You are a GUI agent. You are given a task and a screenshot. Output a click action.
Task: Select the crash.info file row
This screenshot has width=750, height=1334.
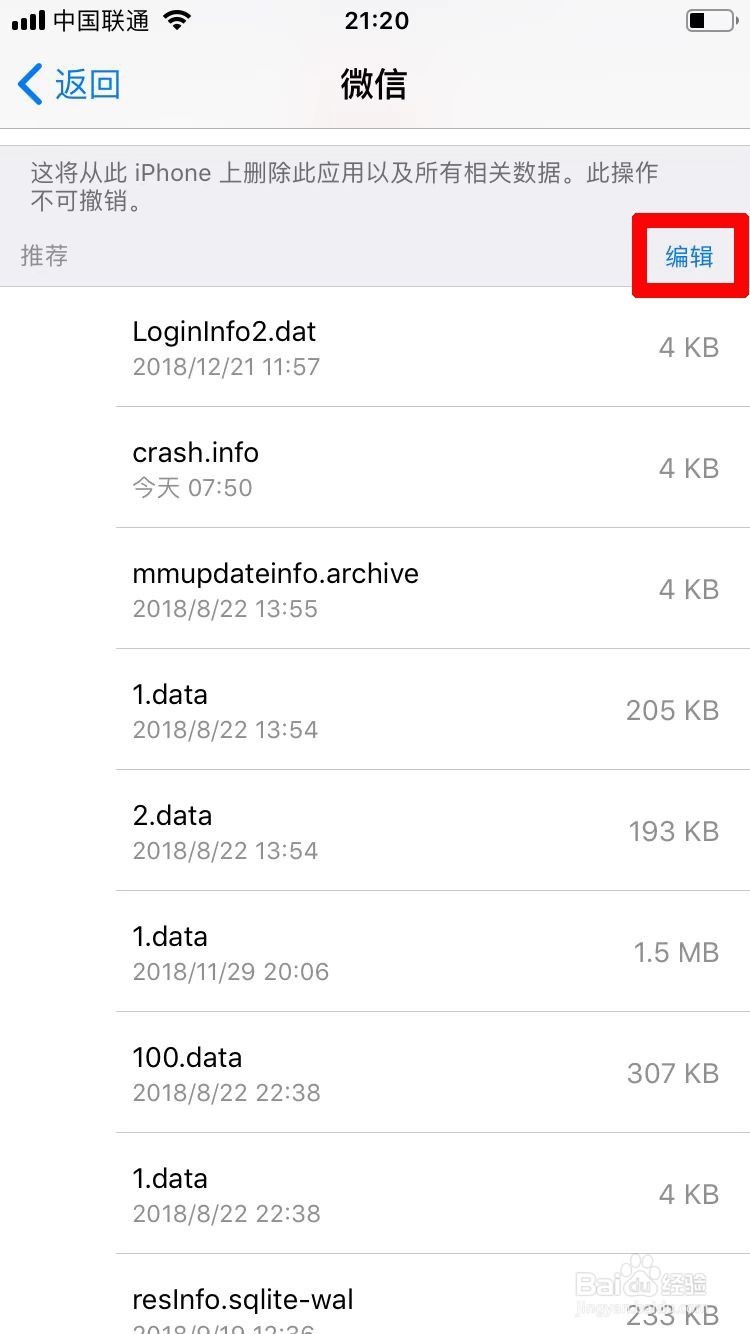coord(375,468)
